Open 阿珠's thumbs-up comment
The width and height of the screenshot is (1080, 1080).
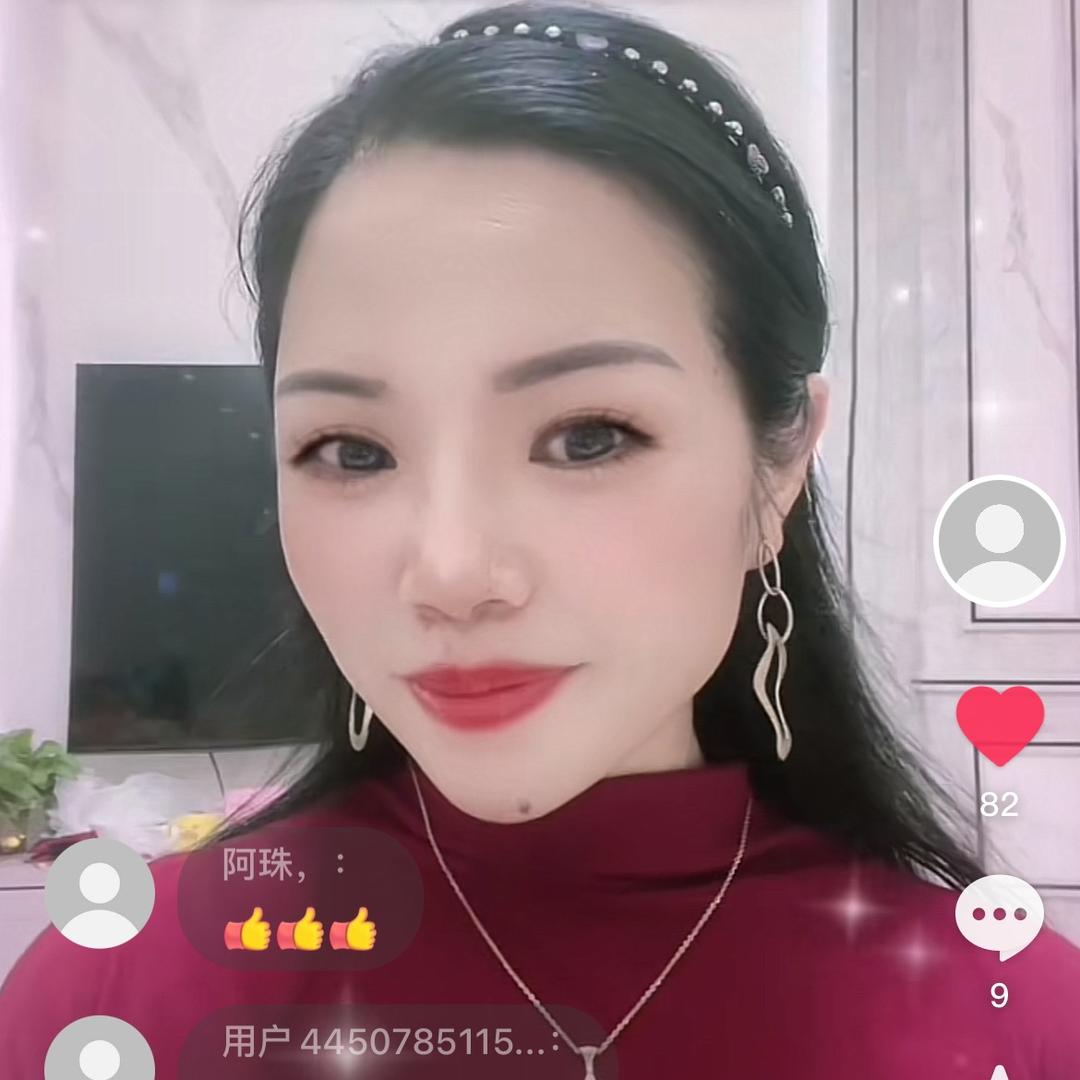click(x=300, y=898)
